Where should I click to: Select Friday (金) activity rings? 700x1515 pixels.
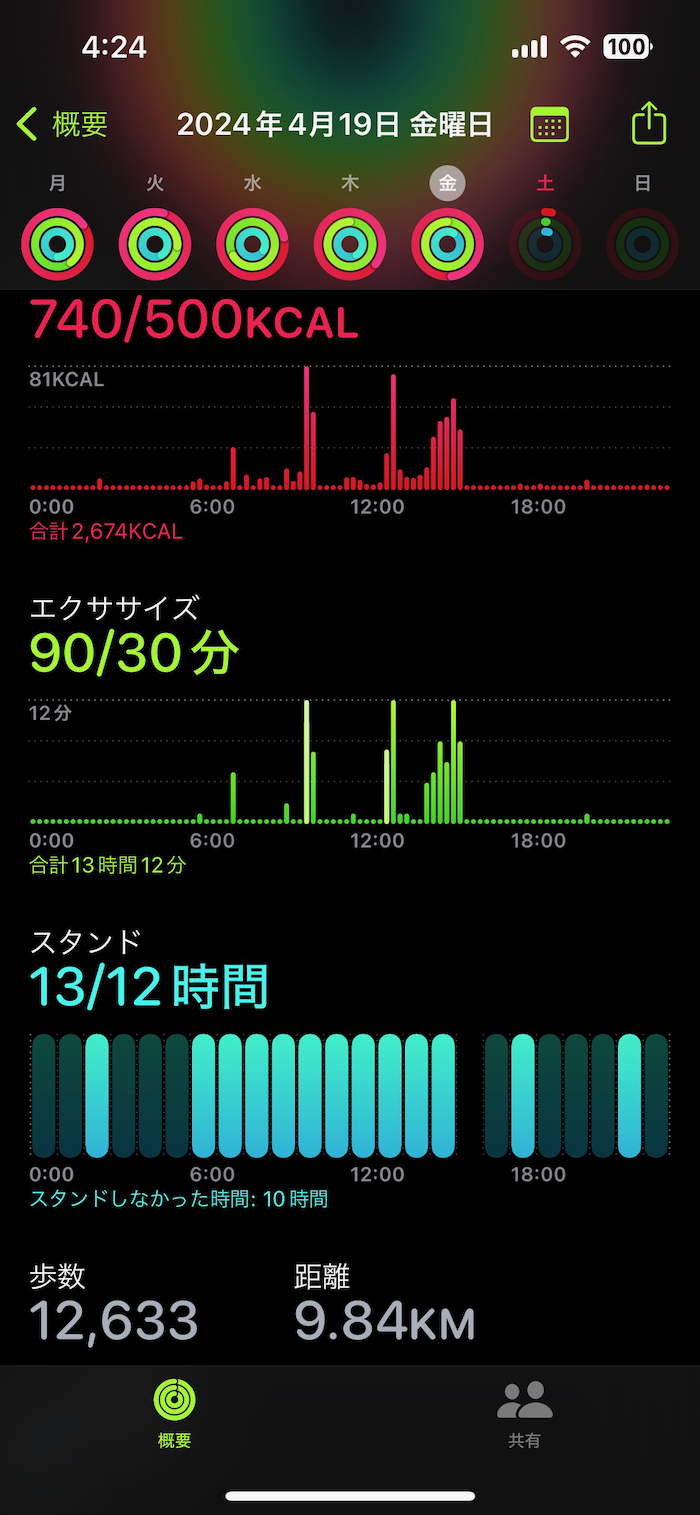(x=448, y=243)
